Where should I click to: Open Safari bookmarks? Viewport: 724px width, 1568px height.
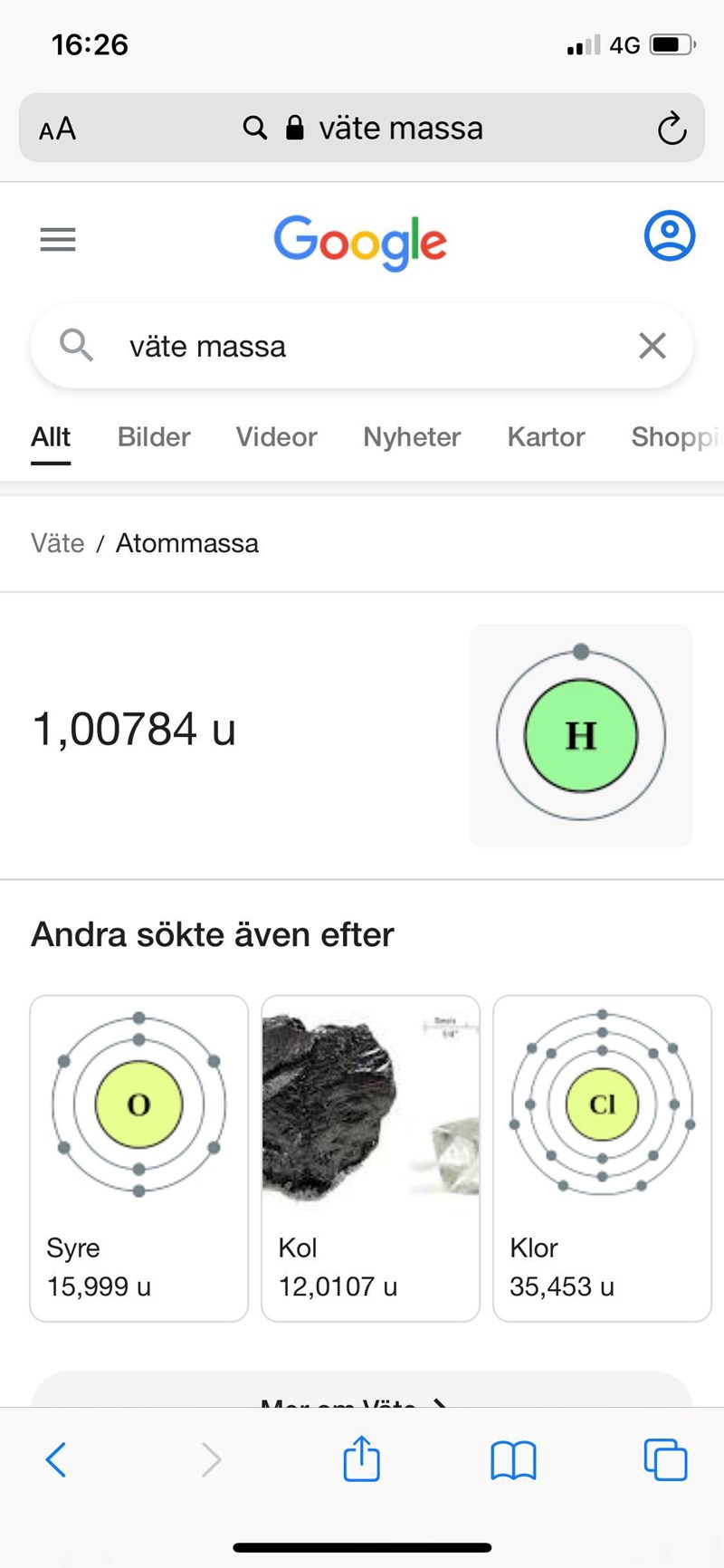pos(513,1459)
